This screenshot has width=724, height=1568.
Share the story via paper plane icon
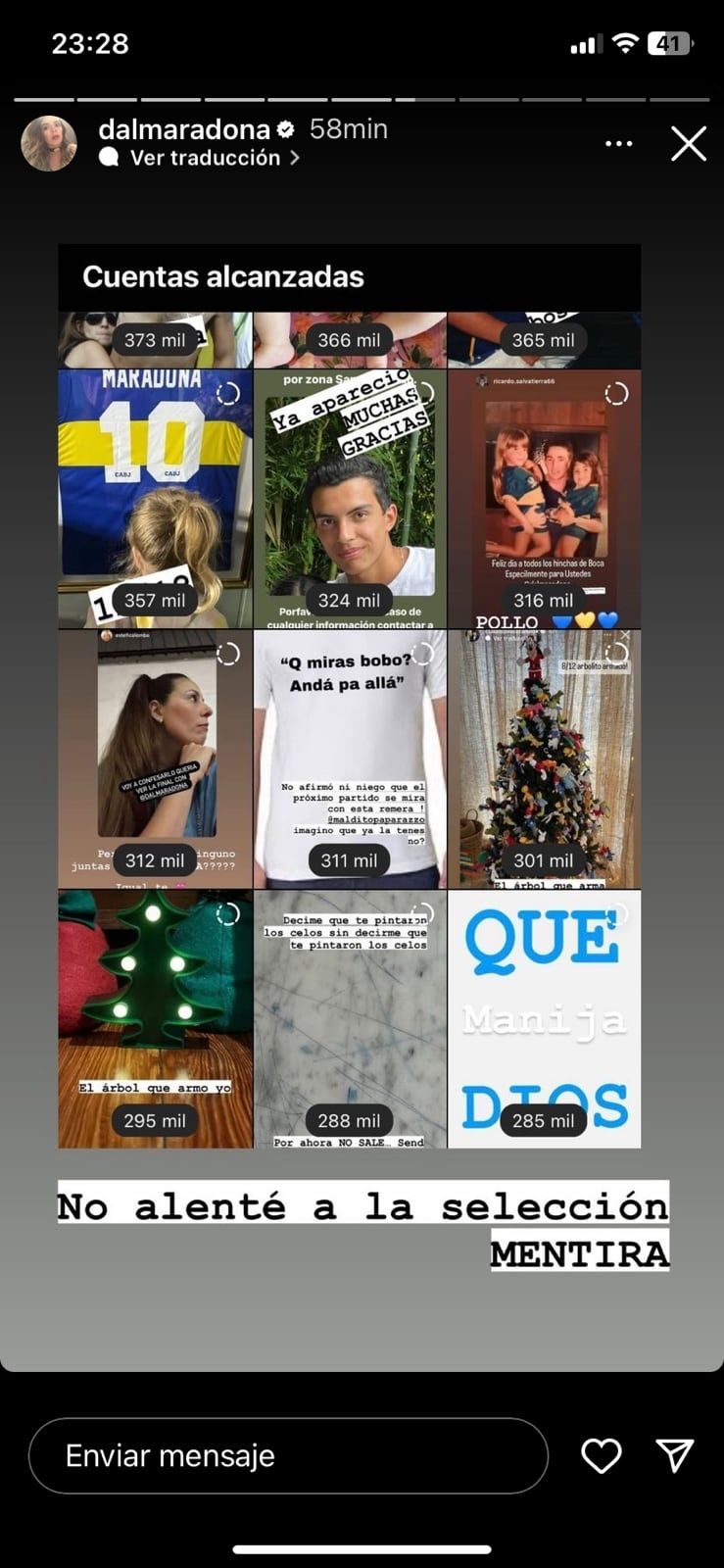click(675, 1456)
